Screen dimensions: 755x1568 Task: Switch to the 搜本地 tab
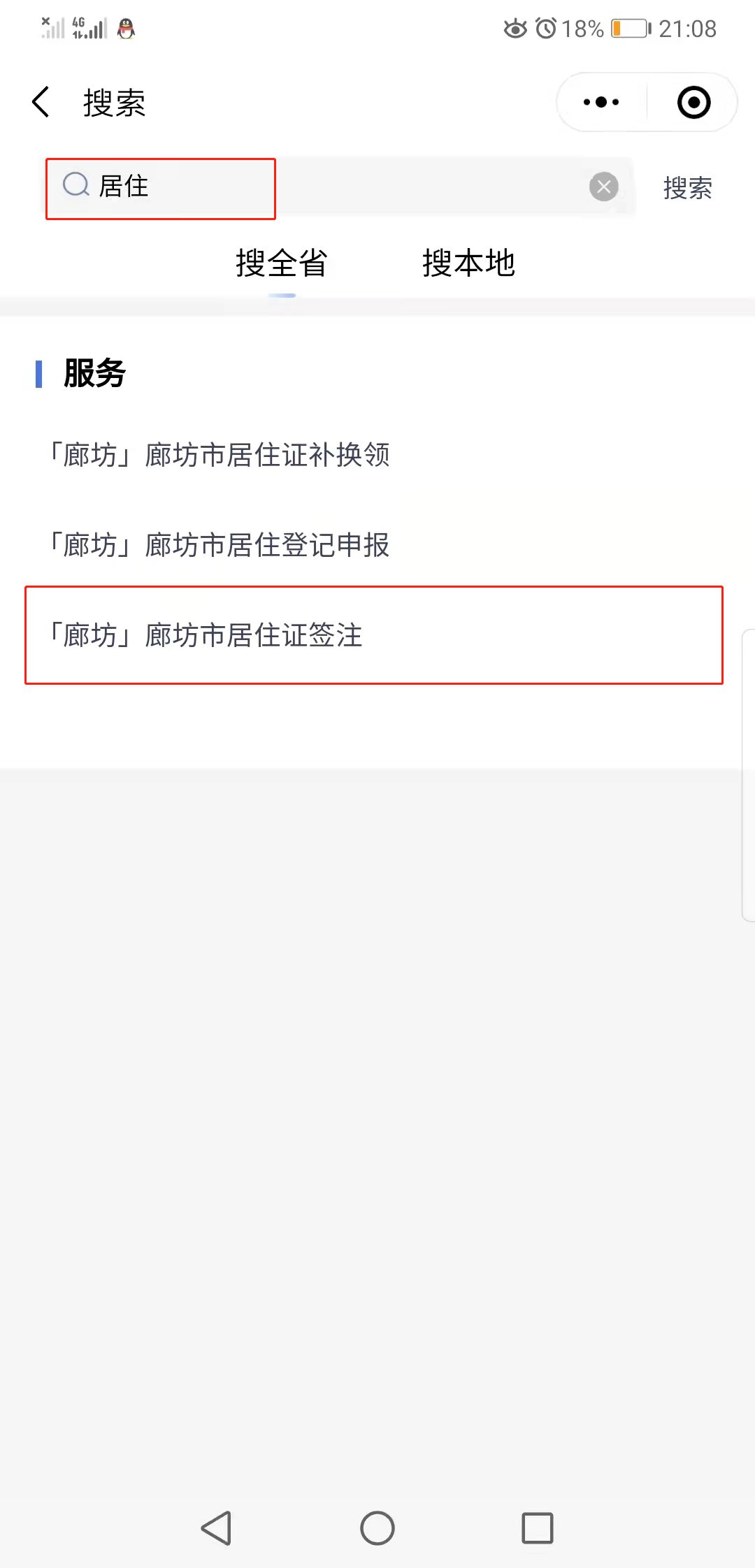[468, 263]
